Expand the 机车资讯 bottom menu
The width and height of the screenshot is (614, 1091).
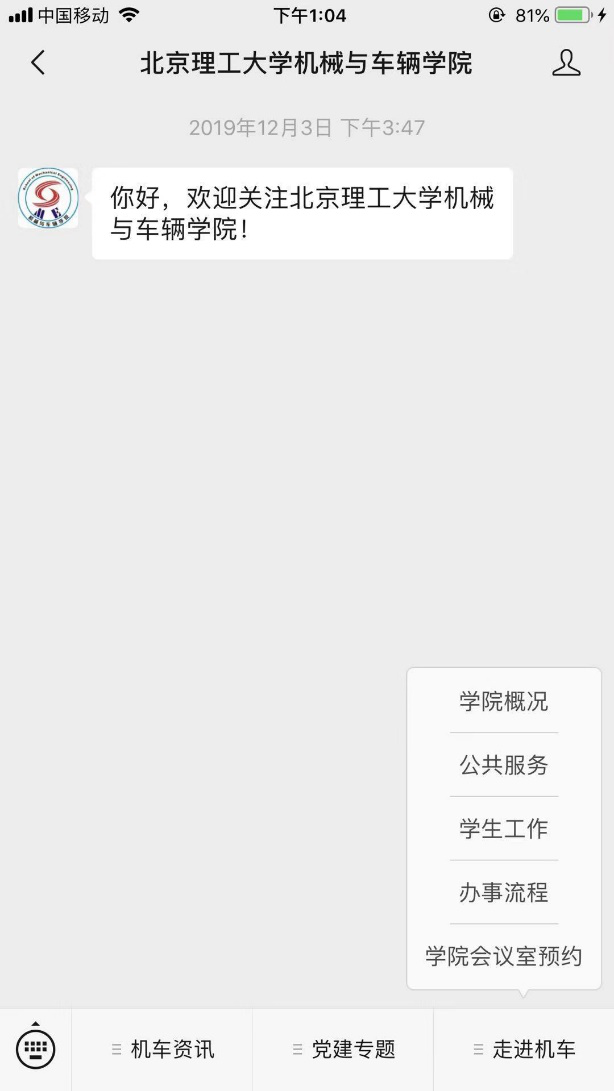pos(163,1049)
